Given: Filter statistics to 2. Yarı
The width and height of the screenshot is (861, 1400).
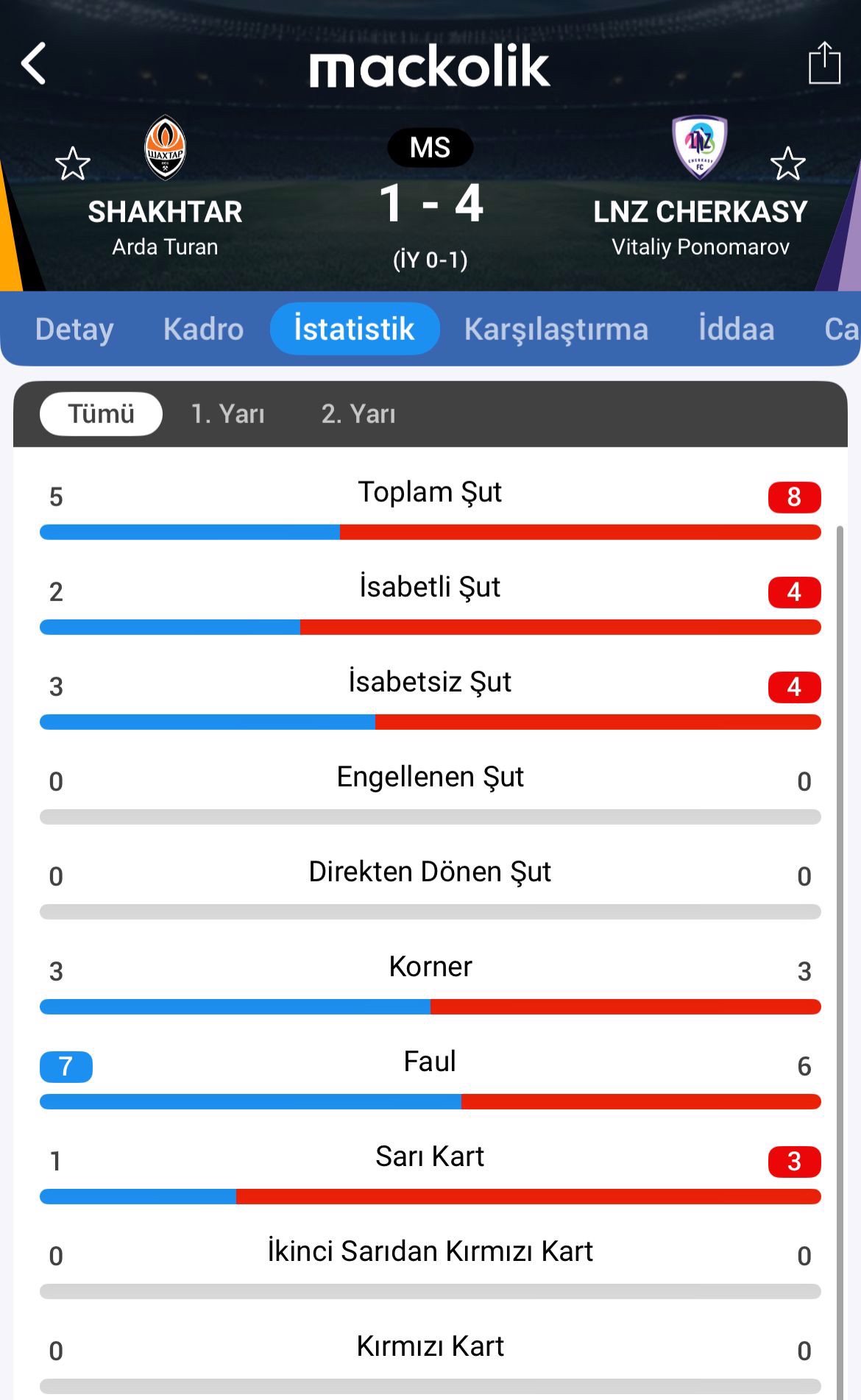Looking at the screenshot, I should (358, 413).
